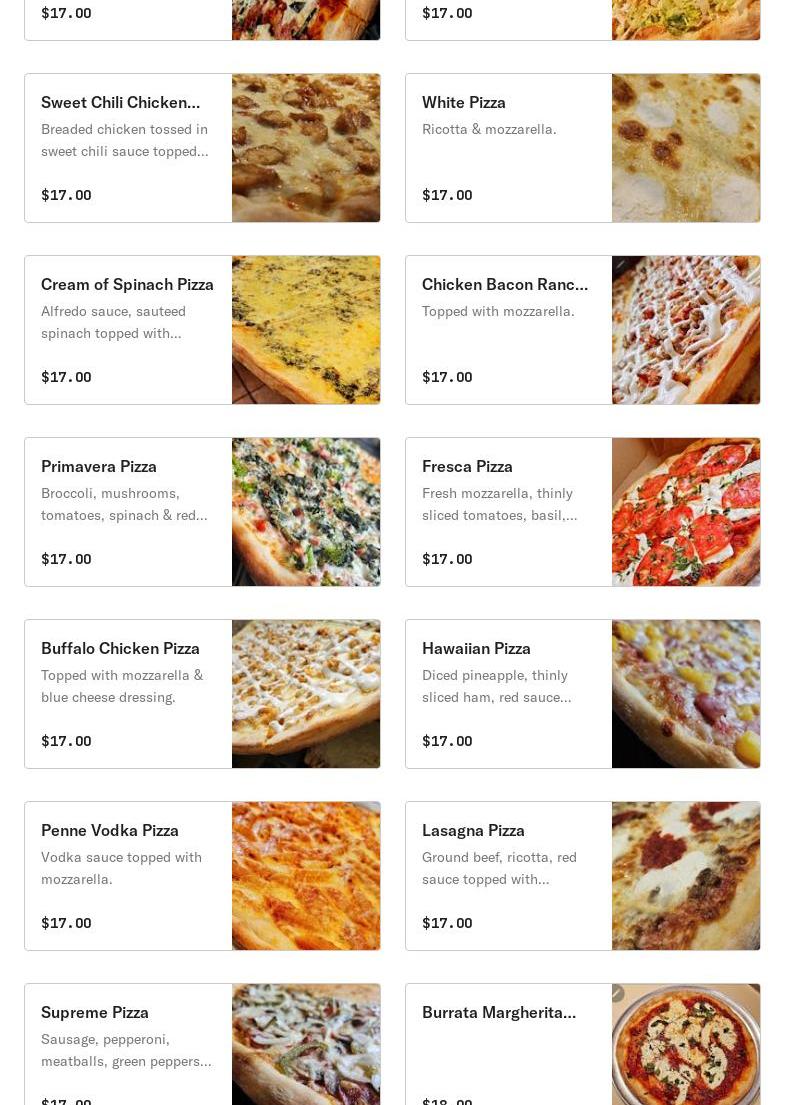View the Primavera Pizza card
This screenshot has height=1105, width=785.
(202, 512)
